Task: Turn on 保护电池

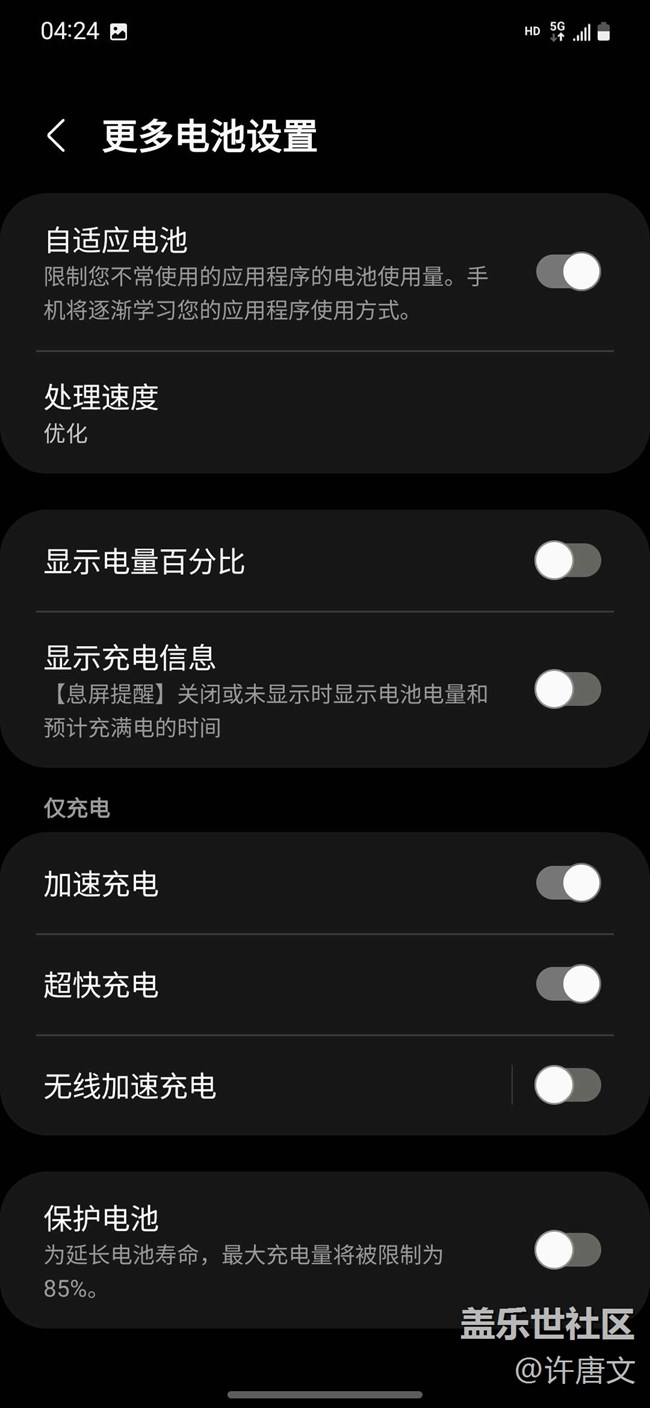Action: (567, 1249)
